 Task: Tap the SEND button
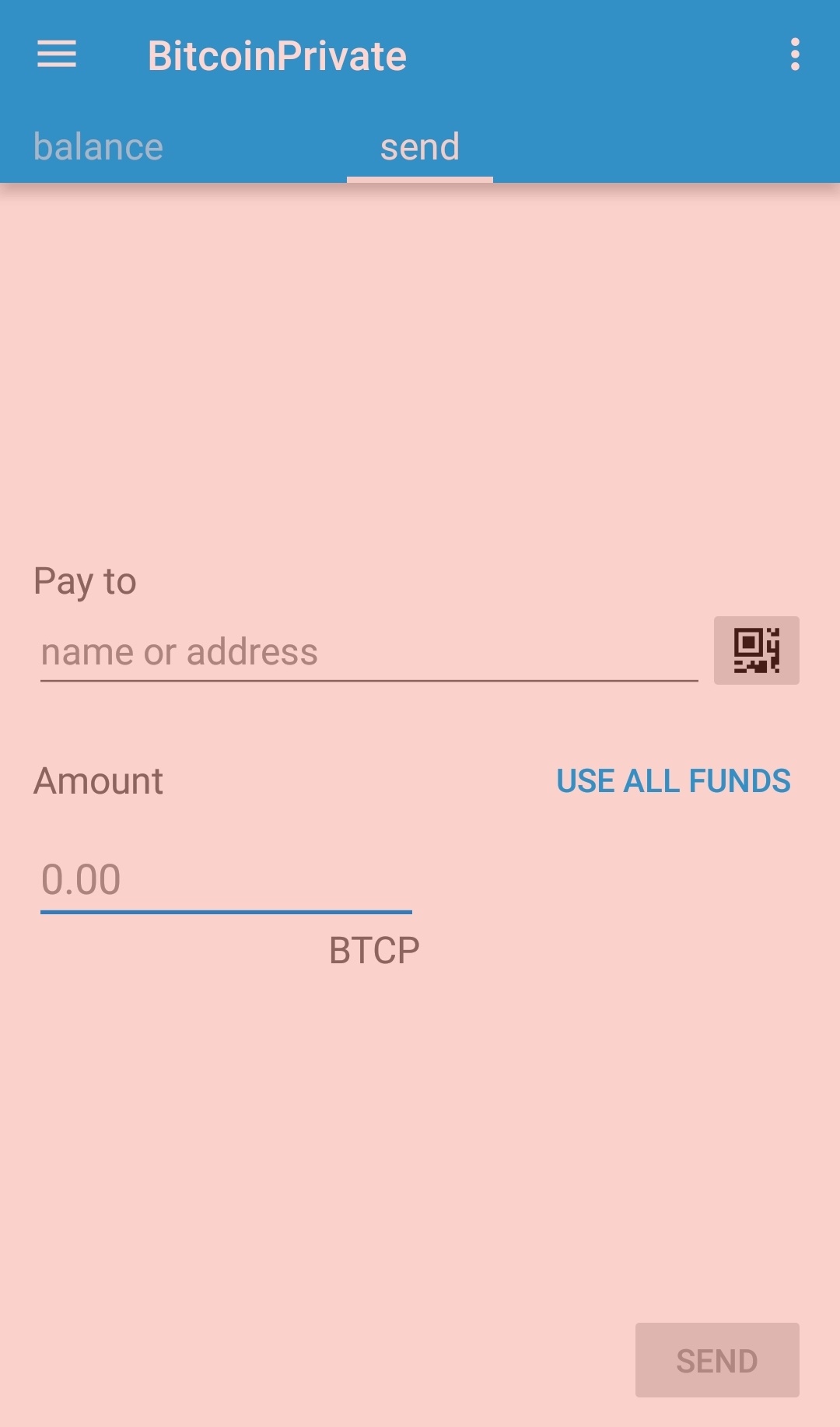[x=717, y=1360]
